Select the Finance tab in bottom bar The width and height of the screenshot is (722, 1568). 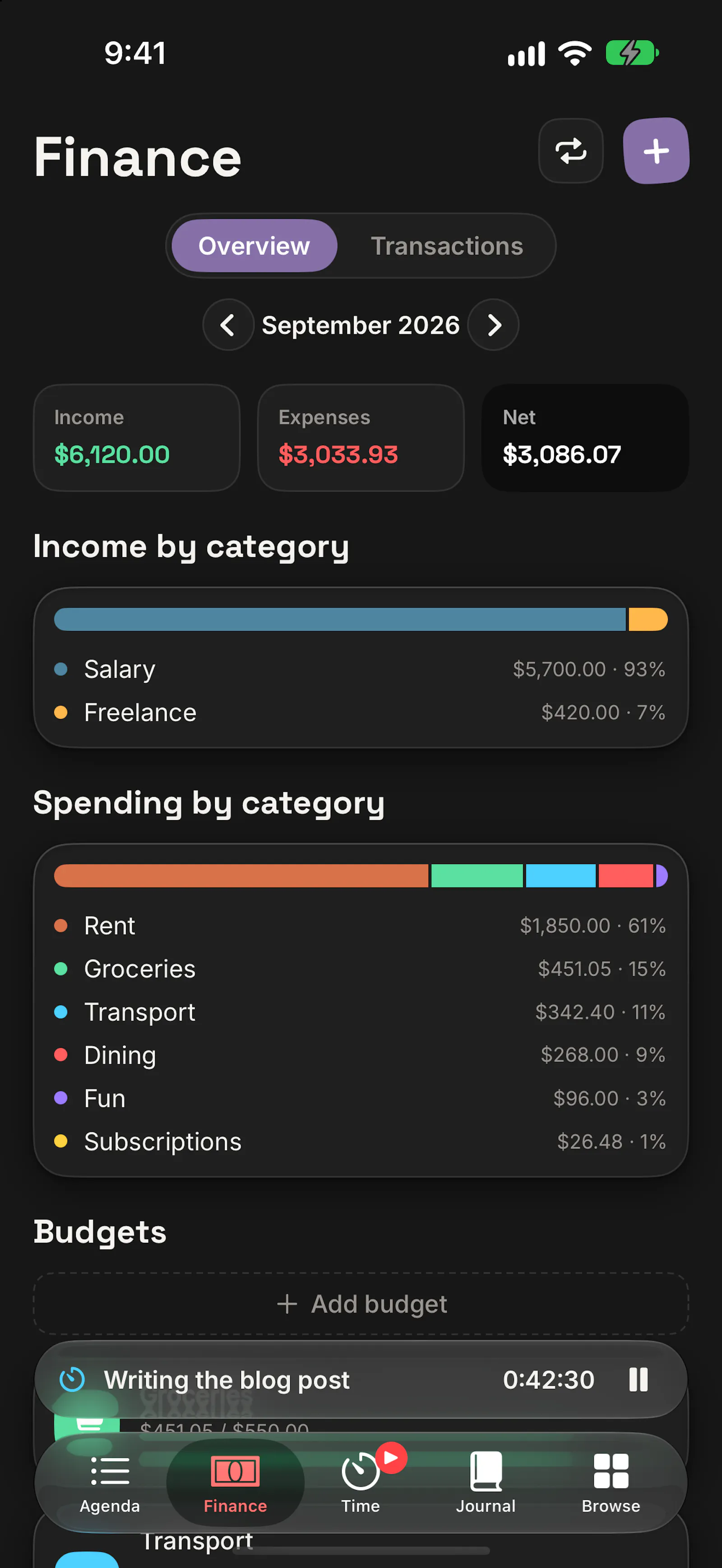(236, 1483)
